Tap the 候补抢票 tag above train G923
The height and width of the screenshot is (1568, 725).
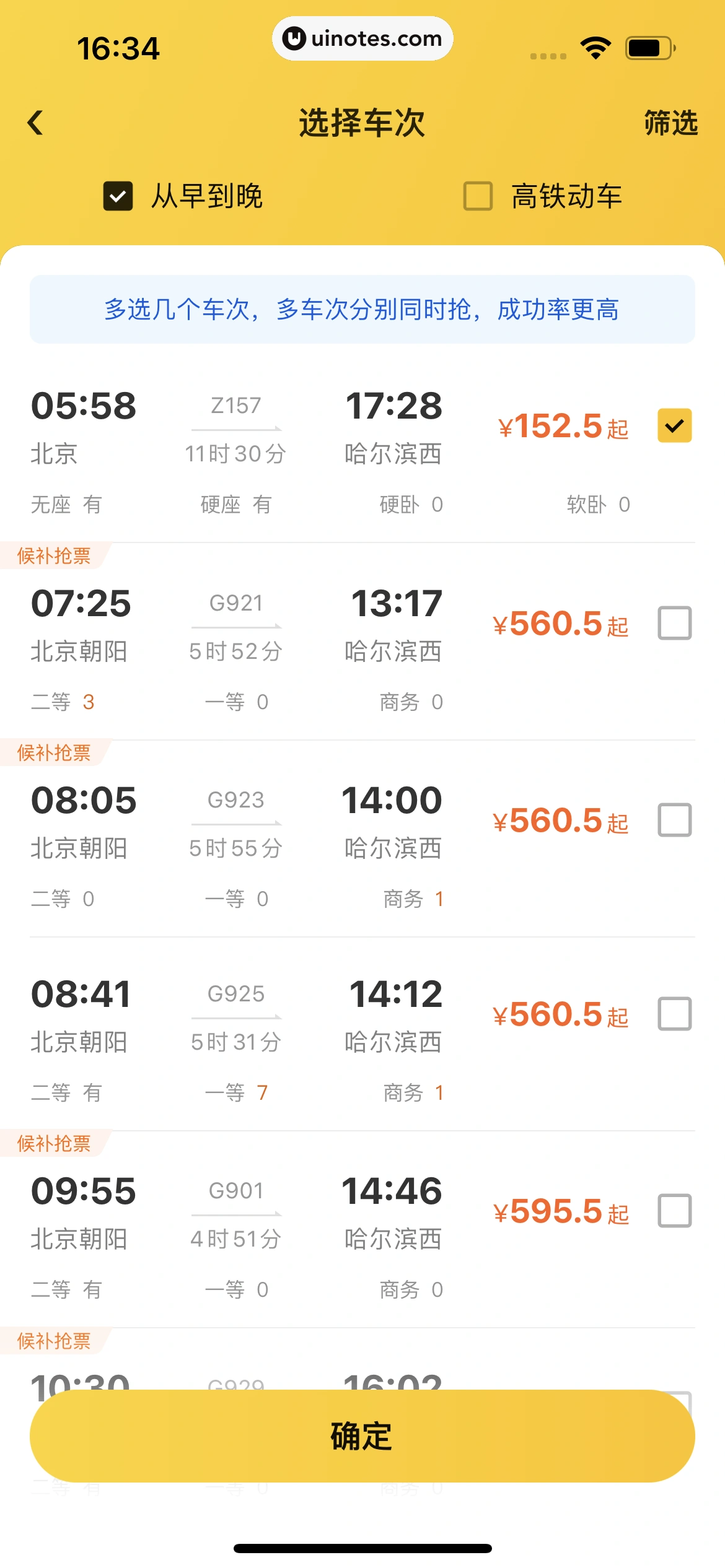53,753
